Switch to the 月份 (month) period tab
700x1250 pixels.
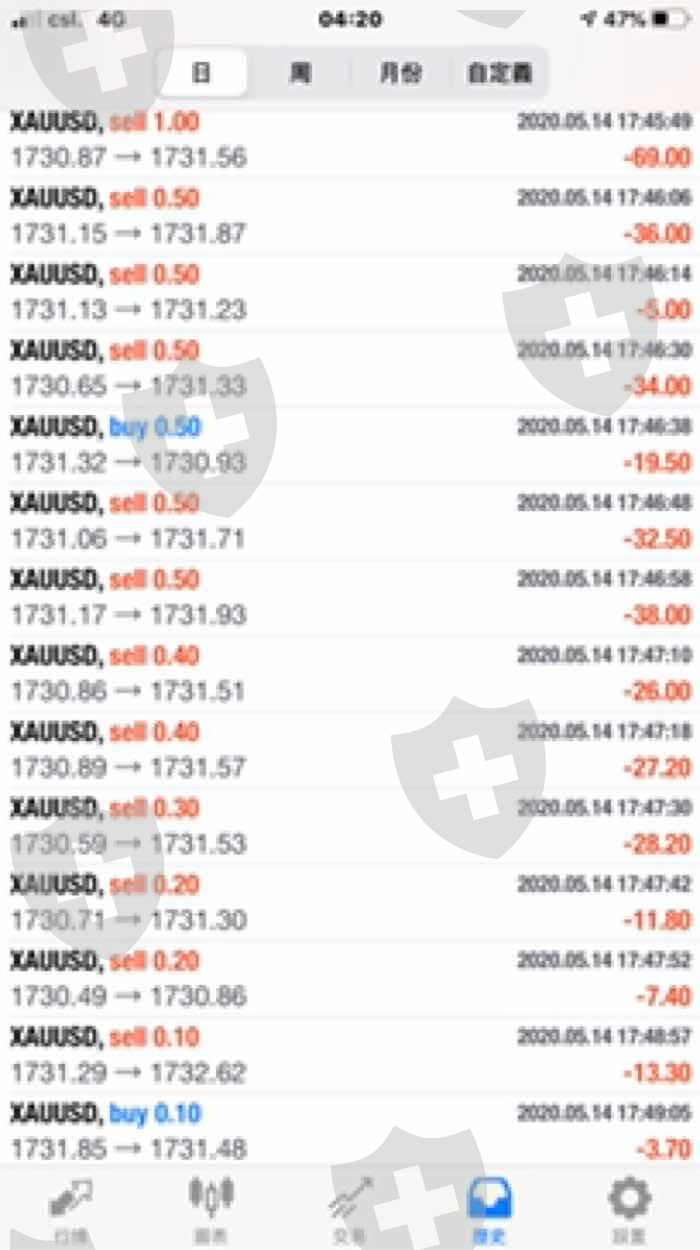click(399, 74)
